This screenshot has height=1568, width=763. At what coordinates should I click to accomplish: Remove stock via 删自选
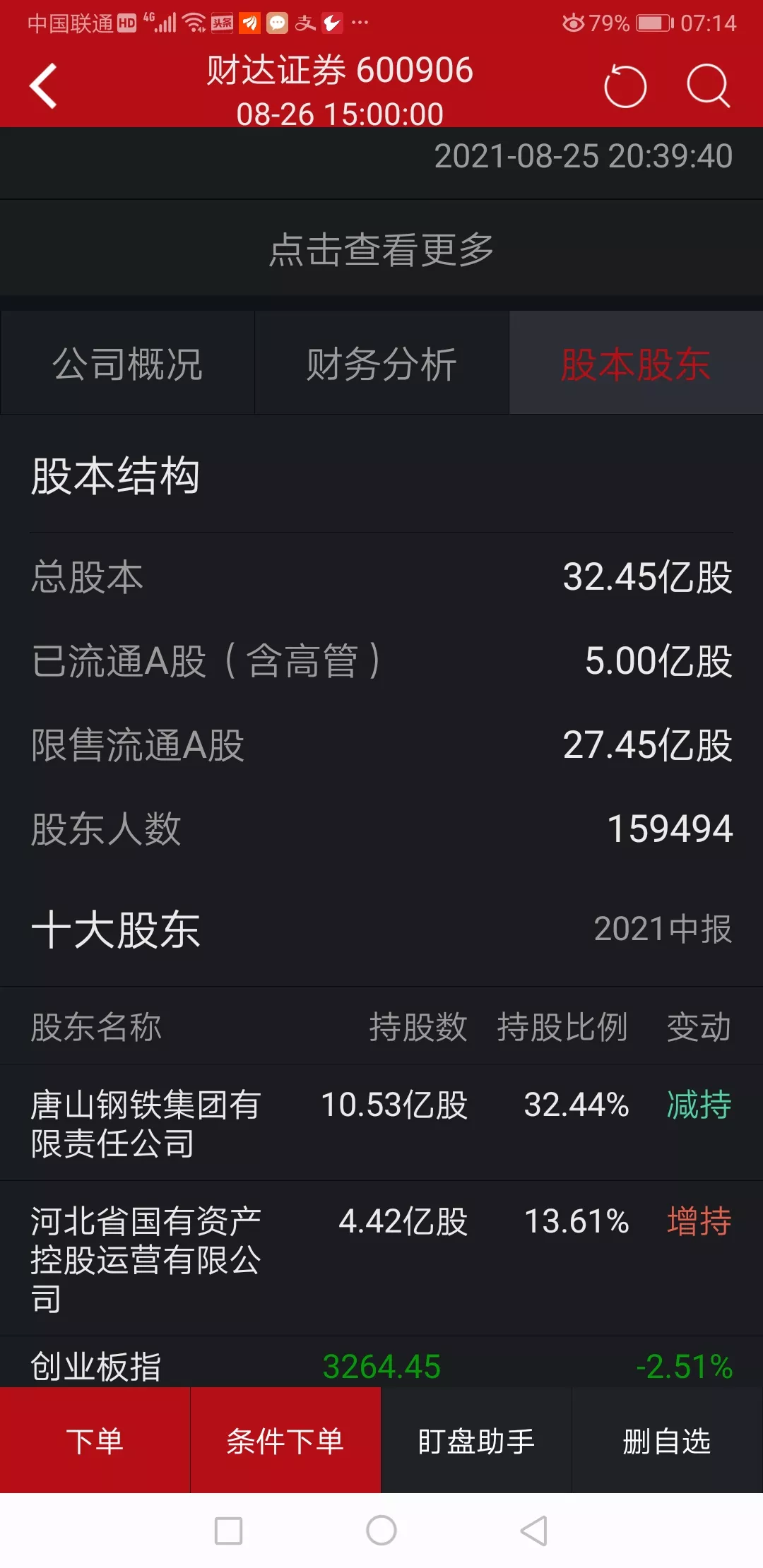tap(667, 1441)
